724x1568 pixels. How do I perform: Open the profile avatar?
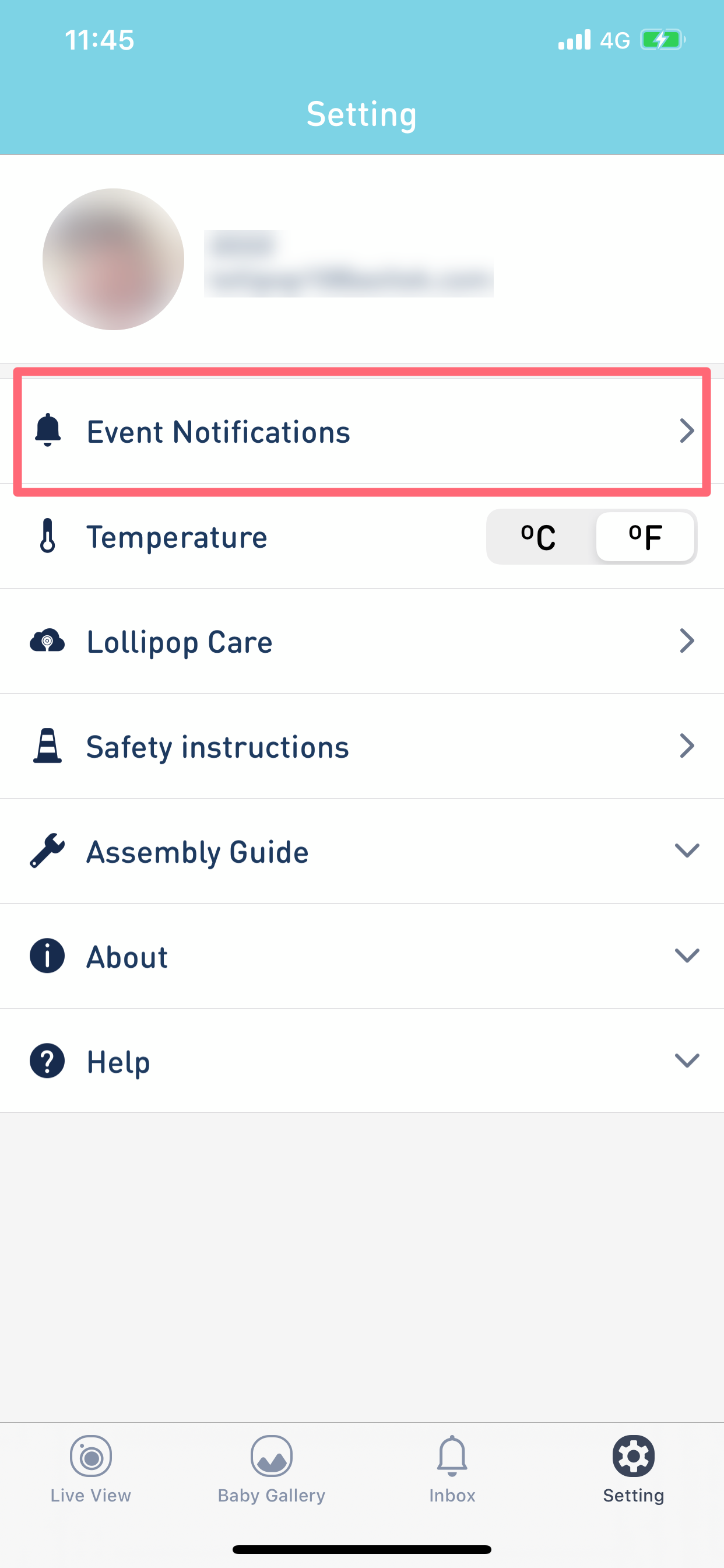113,260
